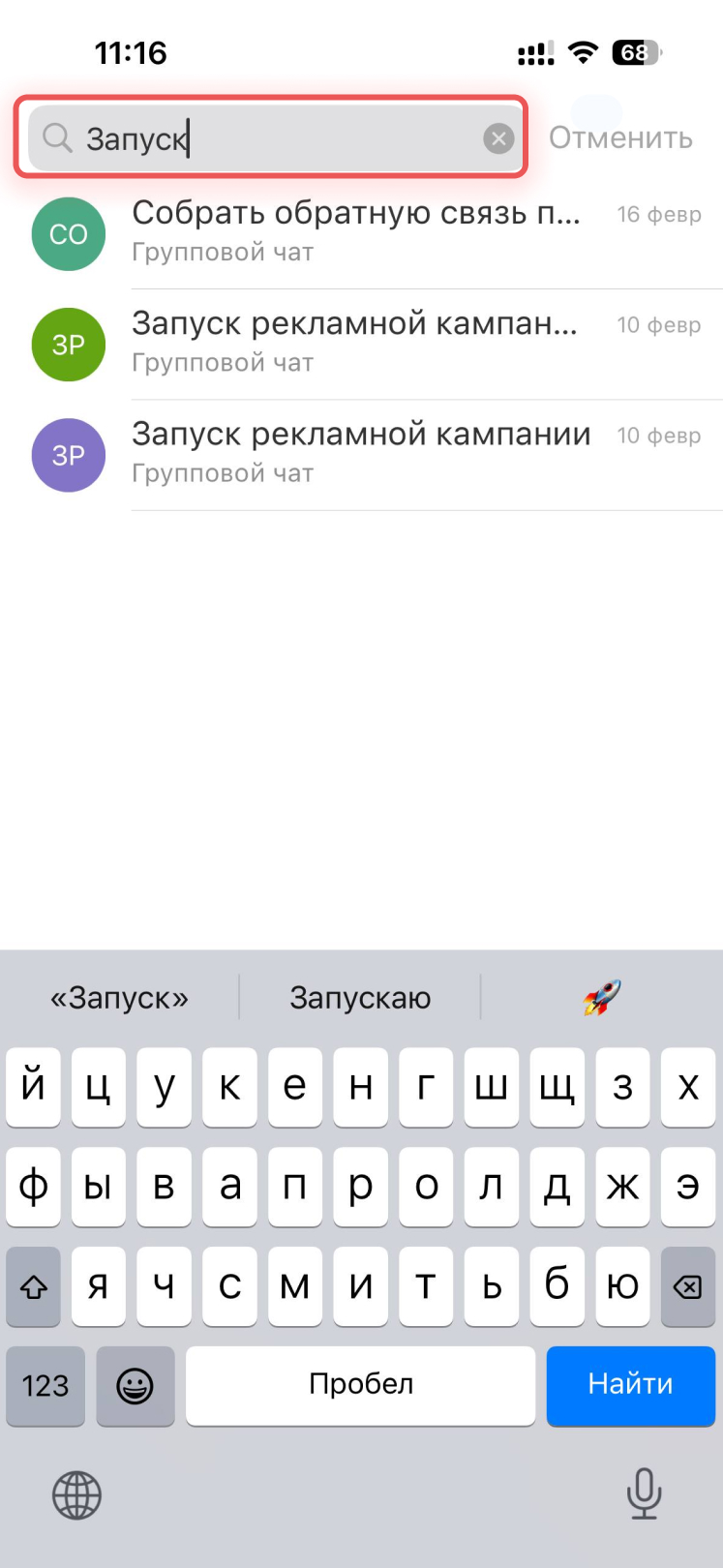Switch keyboard language with the globe icon

click(x=76, y=1495)
